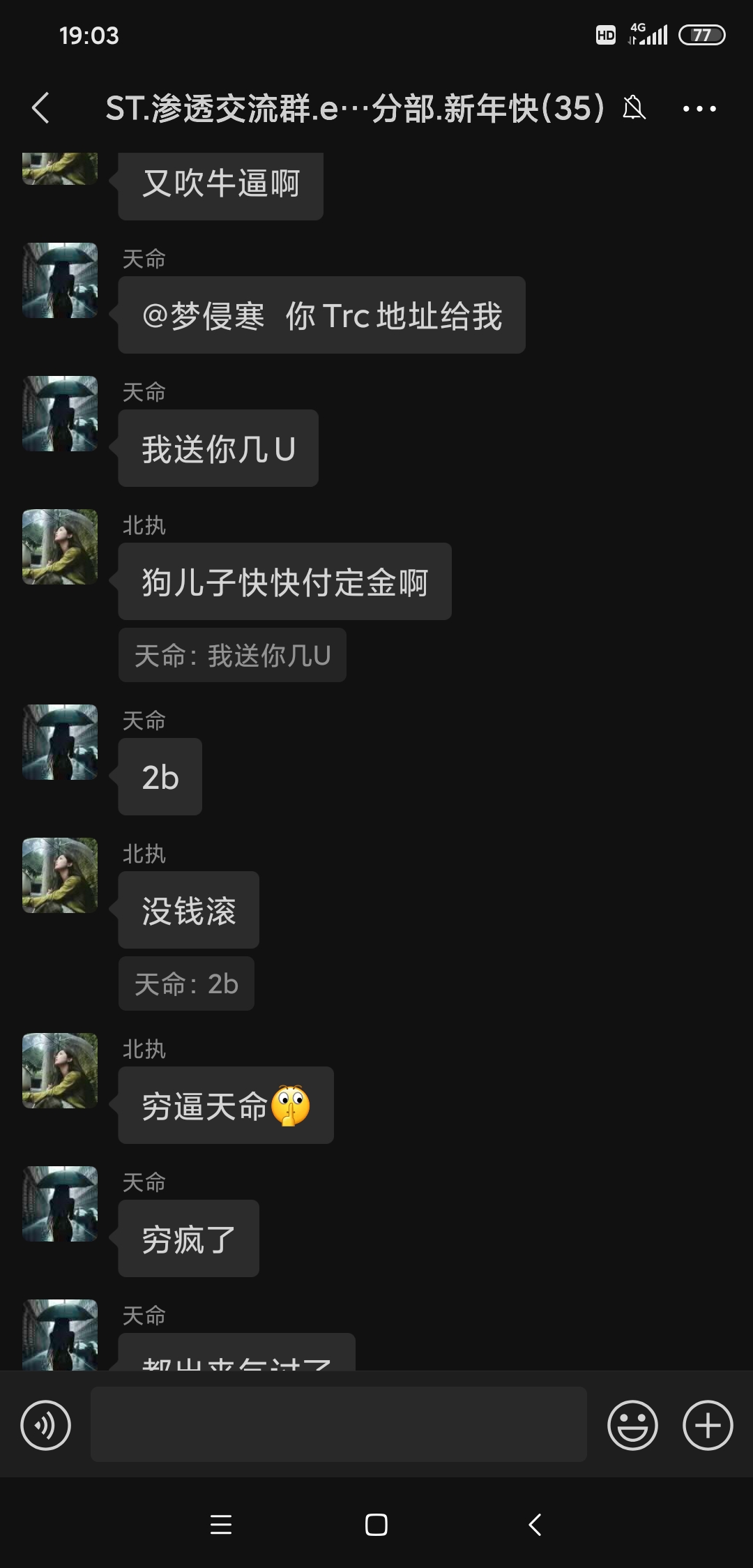
Task: Tap the quoted reply "天命: 2b"
Action: coord(186,984)
